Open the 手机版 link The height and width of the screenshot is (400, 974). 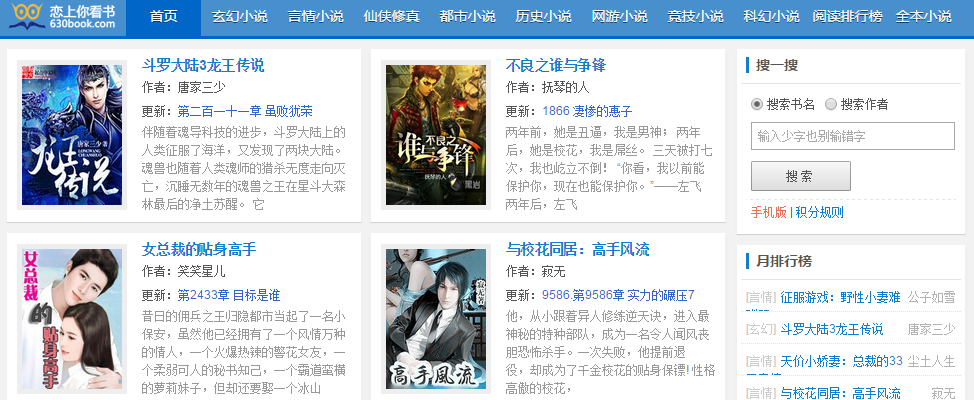pos(768,212)
